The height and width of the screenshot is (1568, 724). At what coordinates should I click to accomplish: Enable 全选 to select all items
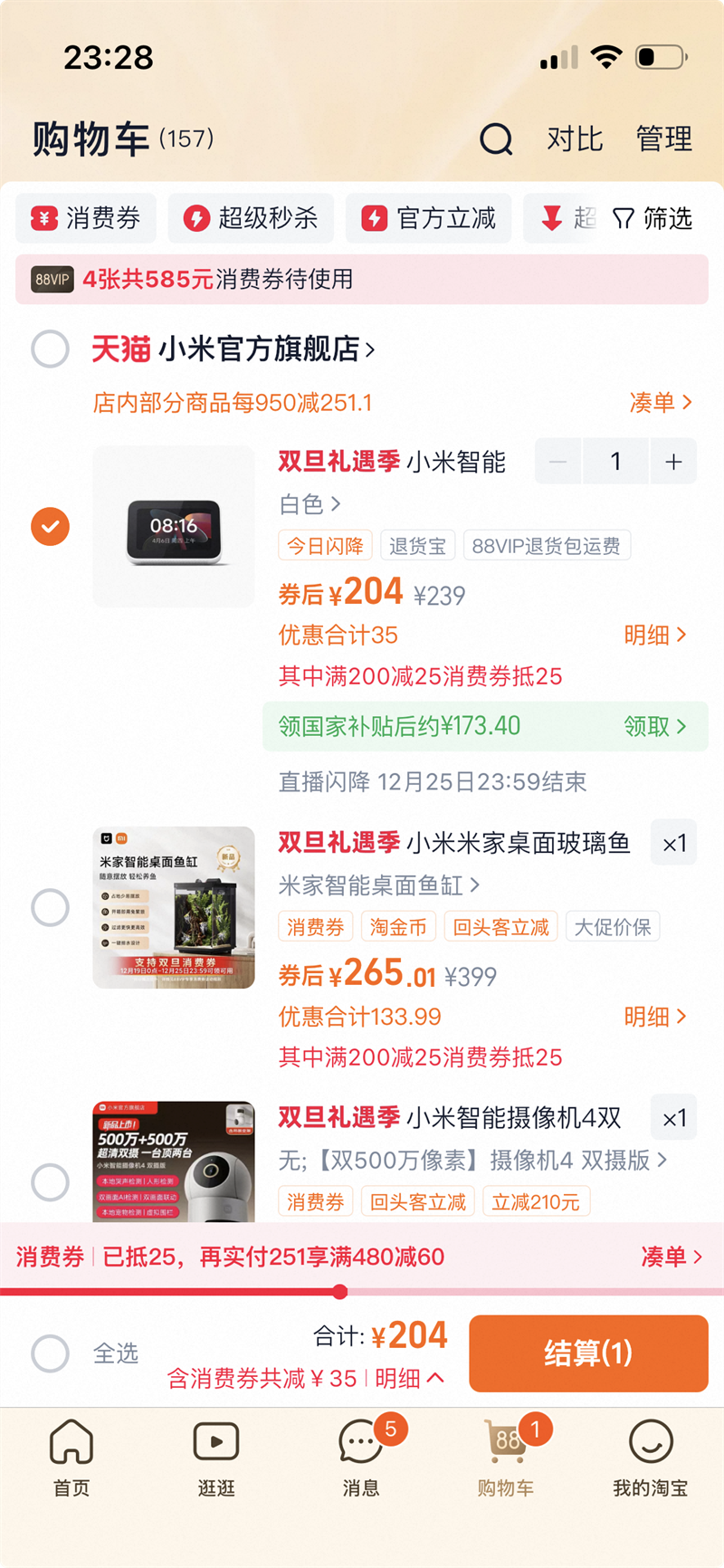[50, 1353]
